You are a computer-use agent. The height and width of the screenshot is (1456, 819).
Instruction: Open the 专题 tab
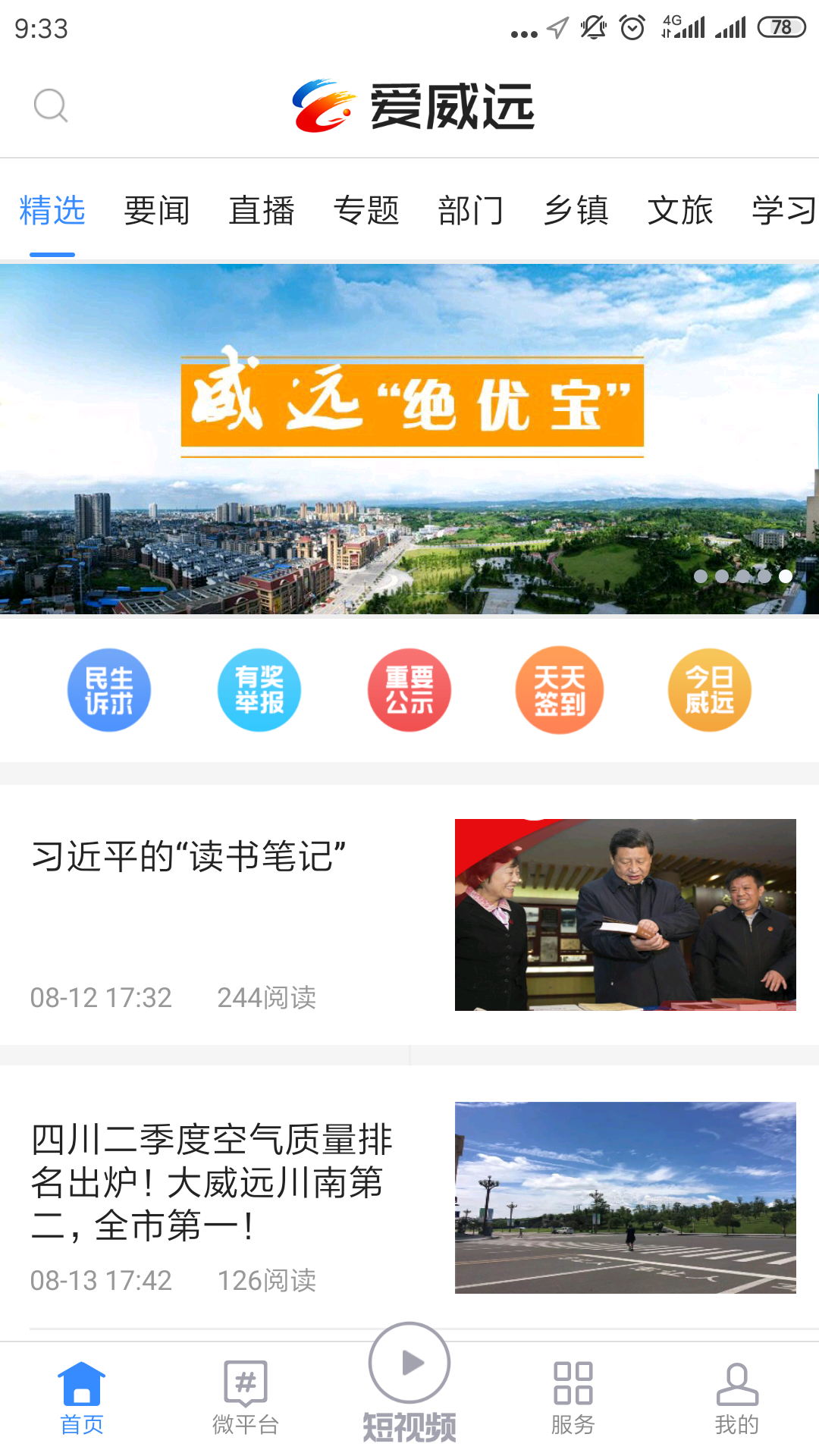click(x=367, y=211)
